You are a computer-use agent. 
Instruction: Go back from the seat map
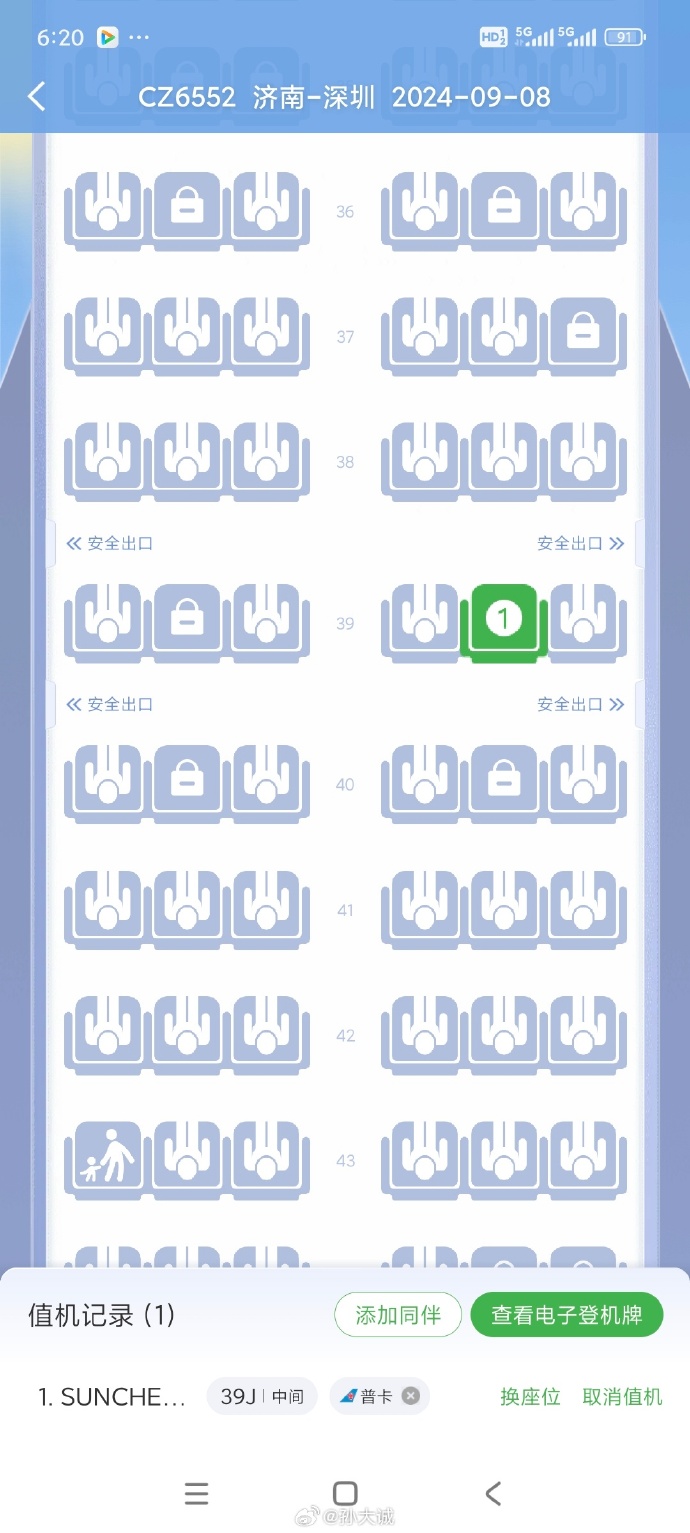[x=37, y=97]
